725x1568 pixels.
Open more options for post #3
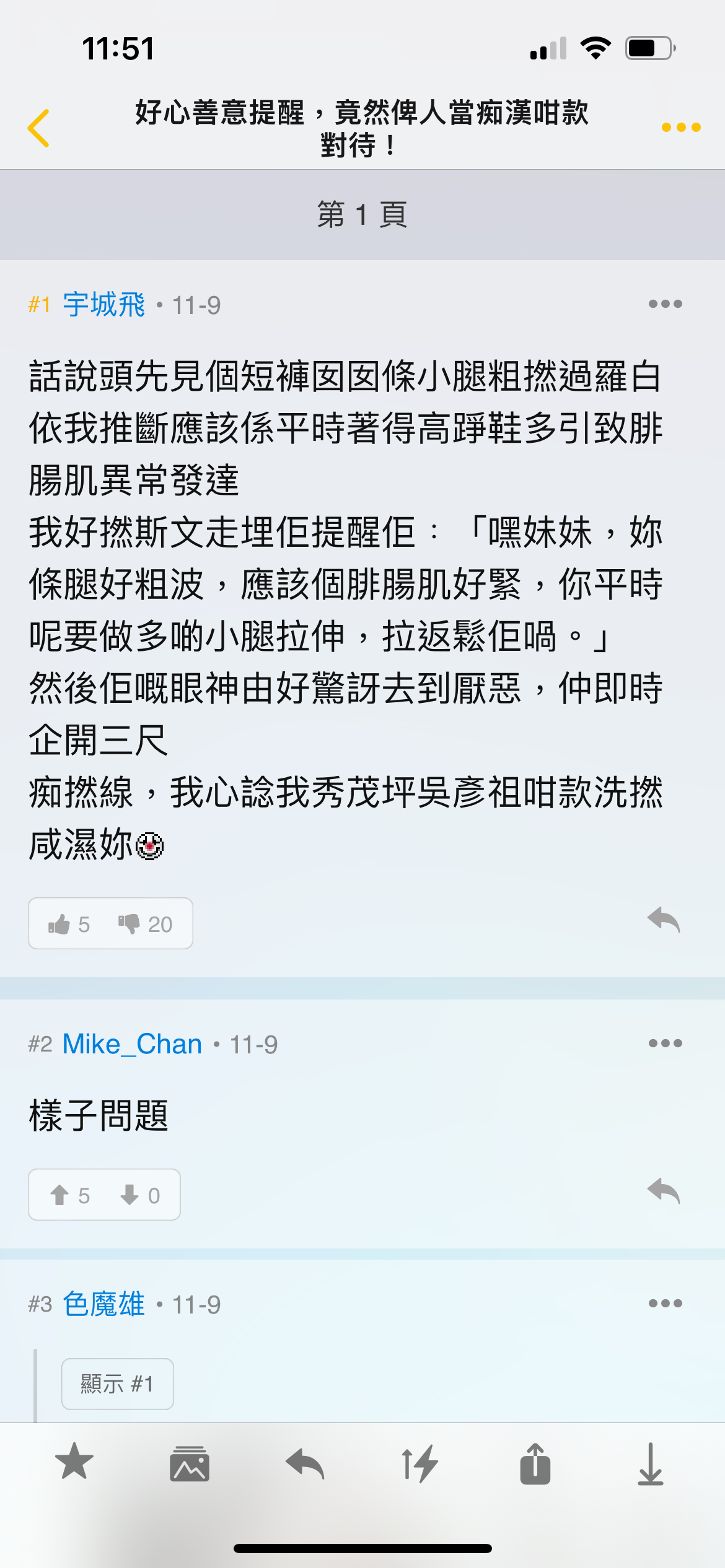[x=665, y=1304]
